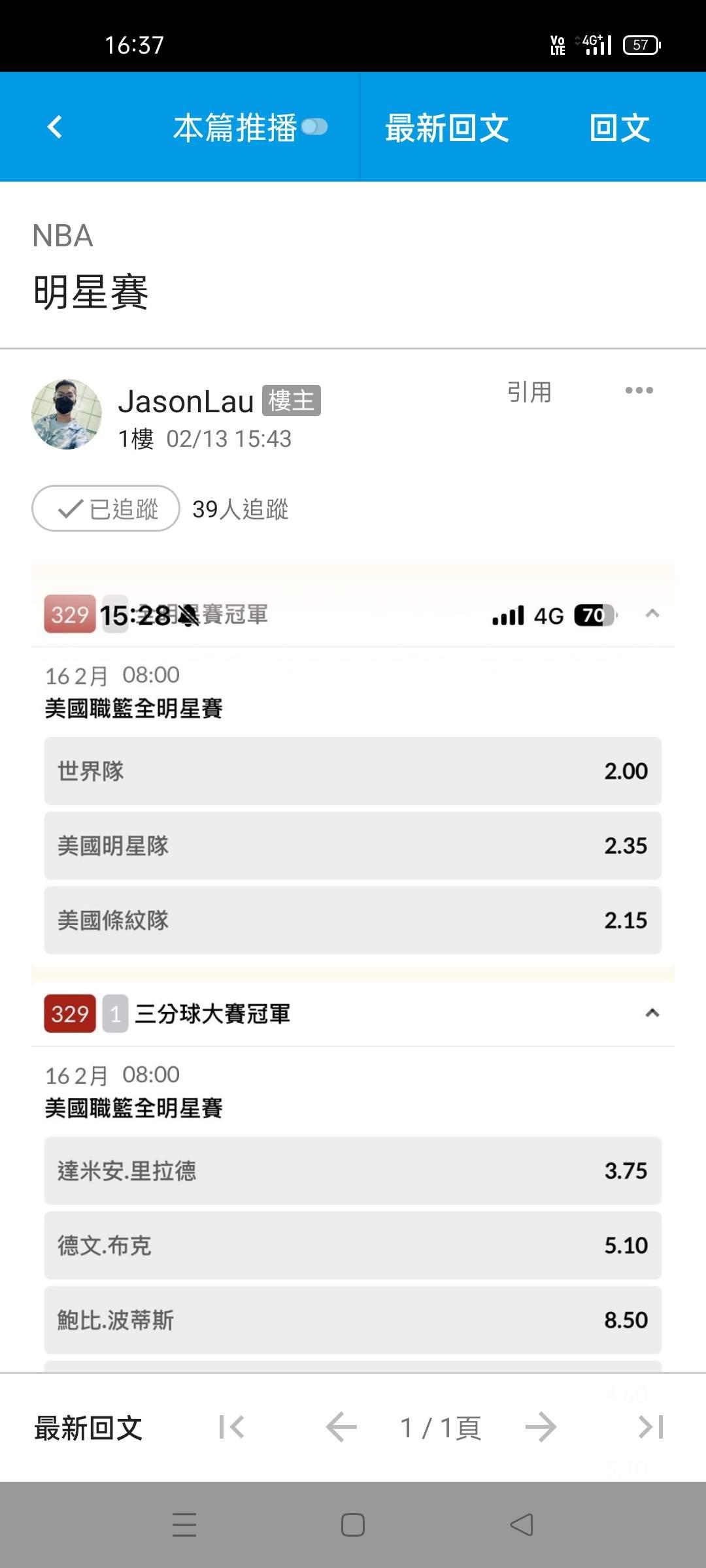Jump to the first page
Viewport: 706px width, 1568px height.
[231, 1428]
